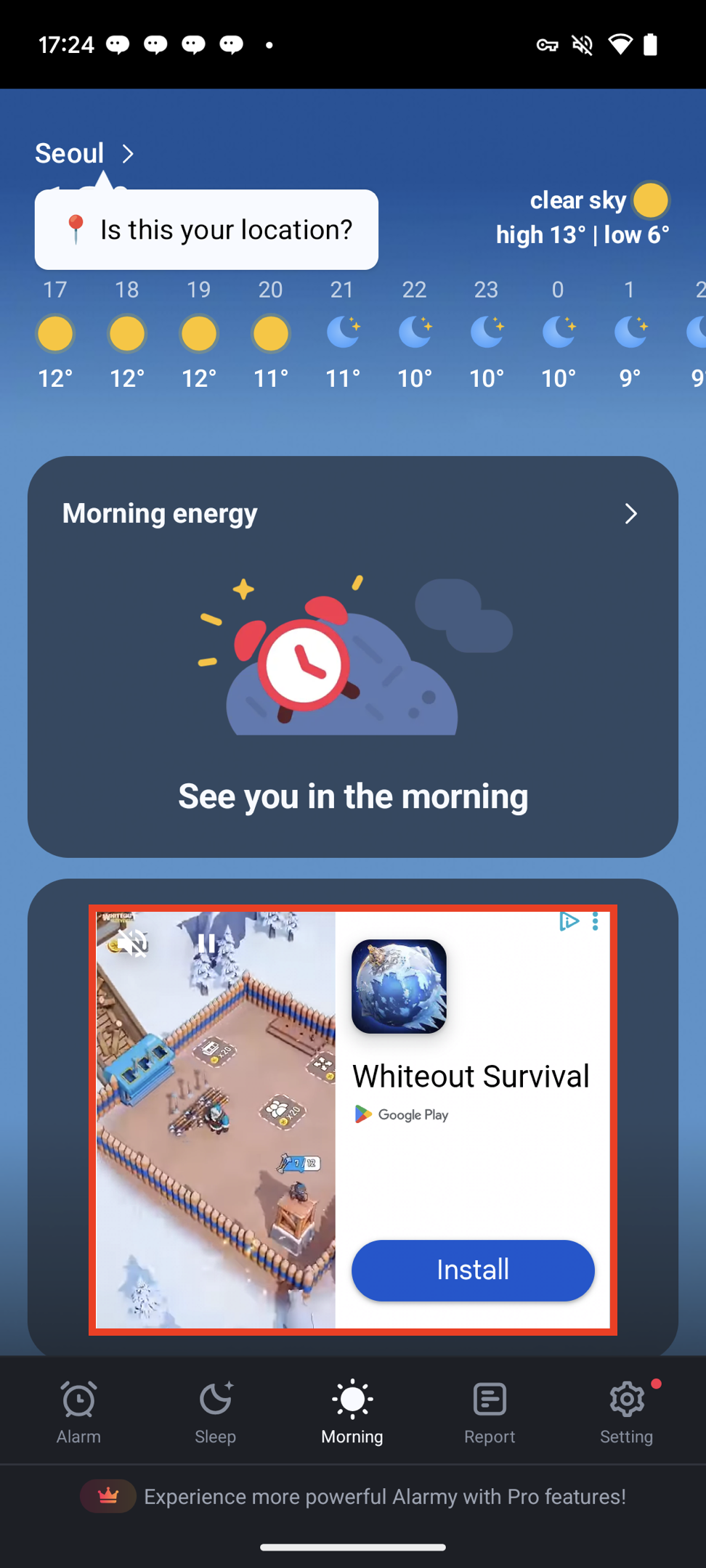Open the ad options overflow menu
Viewport: 706px width, 1568px height.
pyautogui.click(x=596, y=921)
